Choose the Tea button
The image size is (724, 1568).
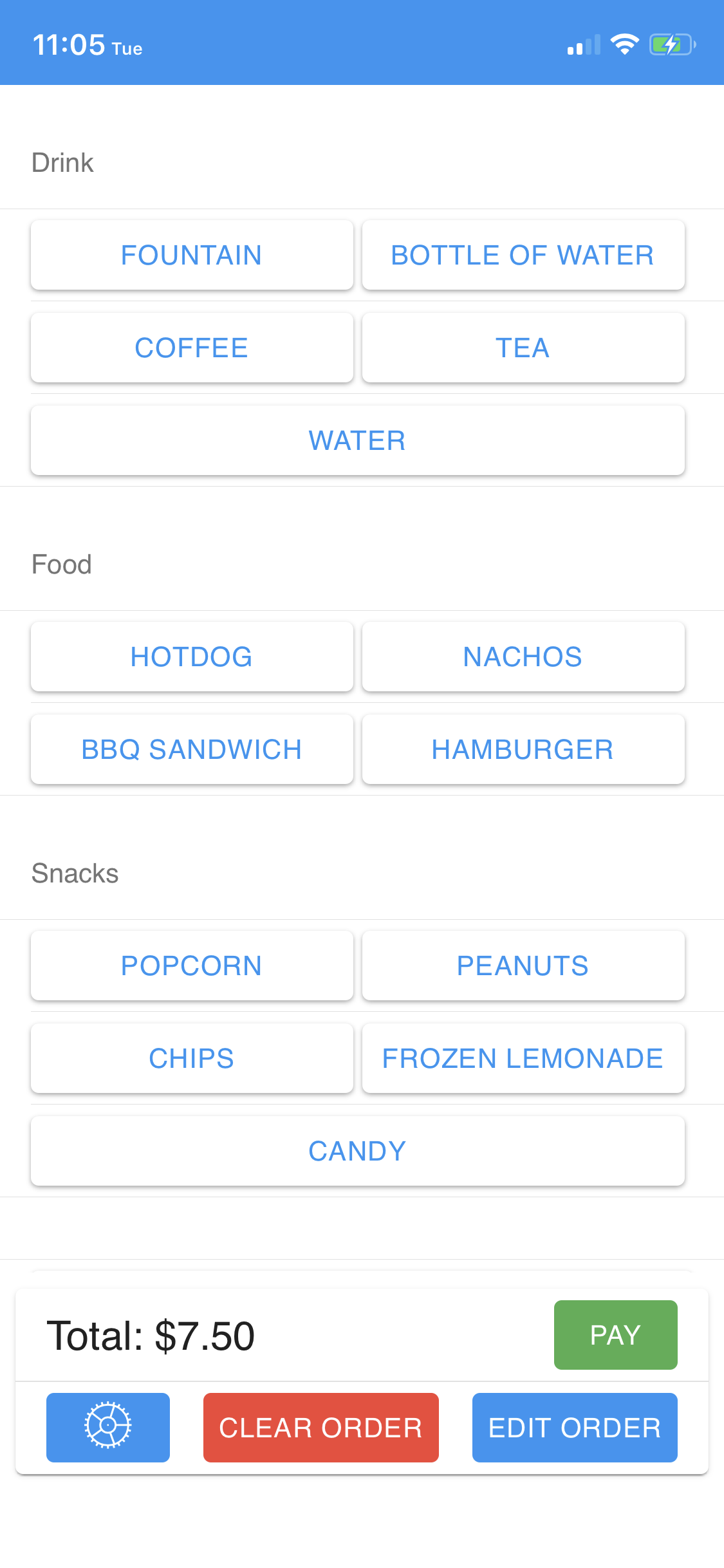click(x=523, y=348)
